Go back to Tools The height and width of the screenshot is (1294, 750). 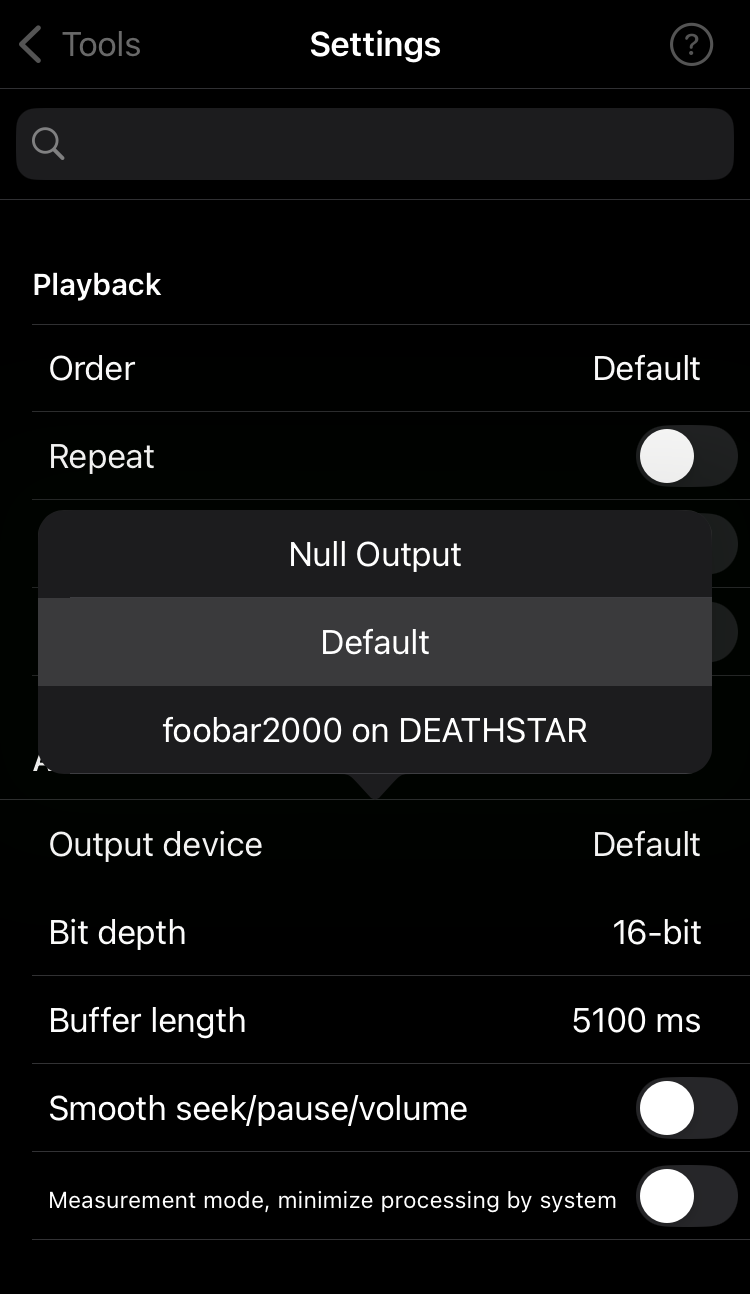click(x=80, y=45)
